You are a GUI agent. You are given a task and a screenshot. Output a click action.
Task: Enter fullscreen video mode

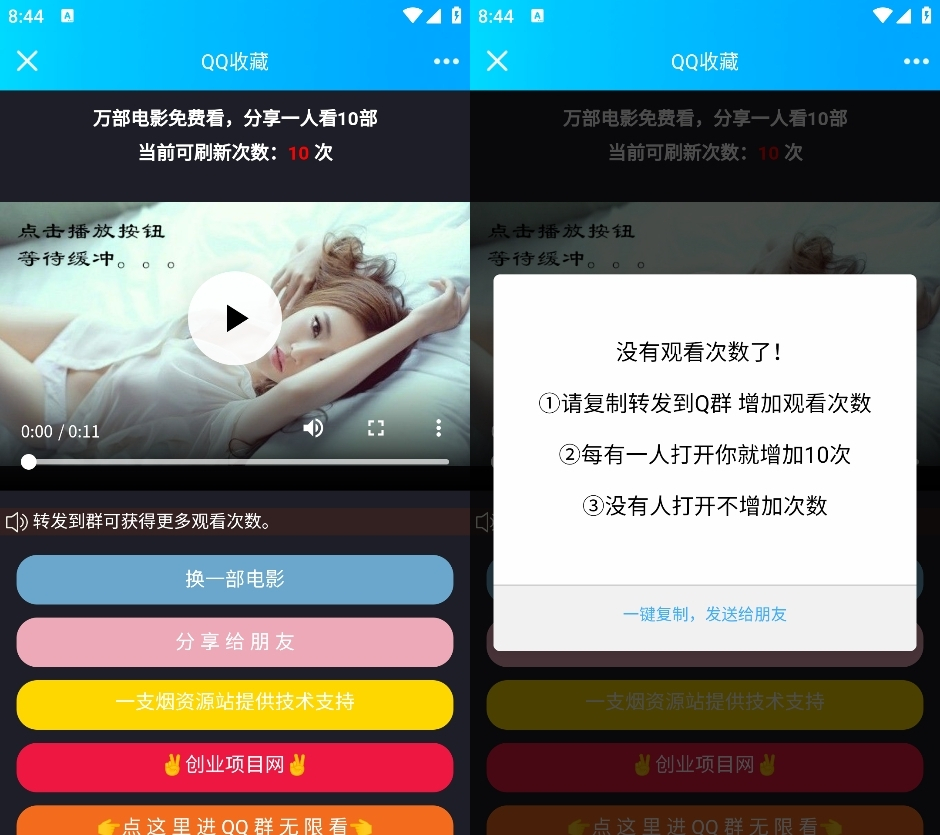[375, 428]
